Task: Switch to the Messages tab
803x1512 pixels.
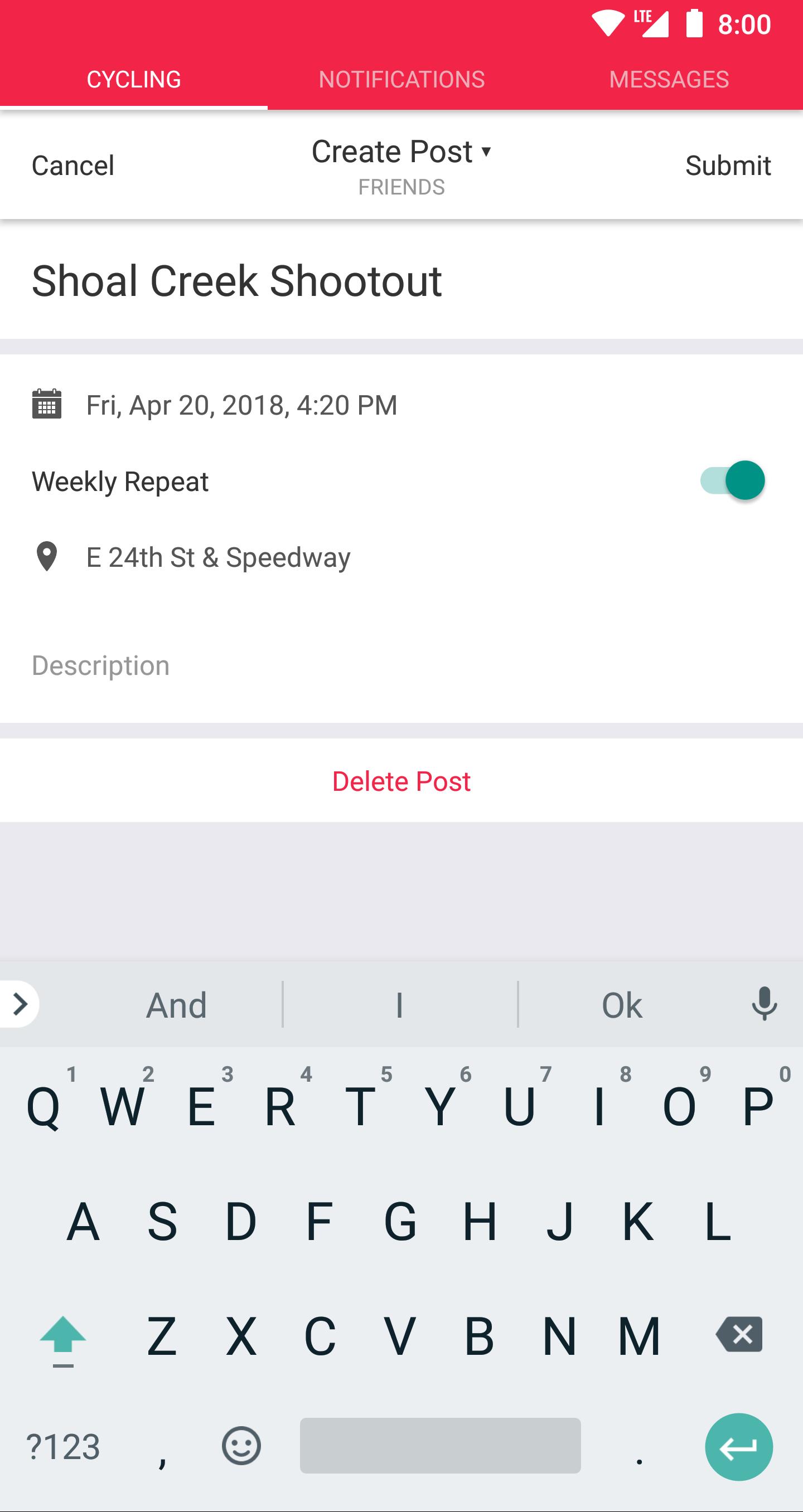Action: [x=669, y=79]
